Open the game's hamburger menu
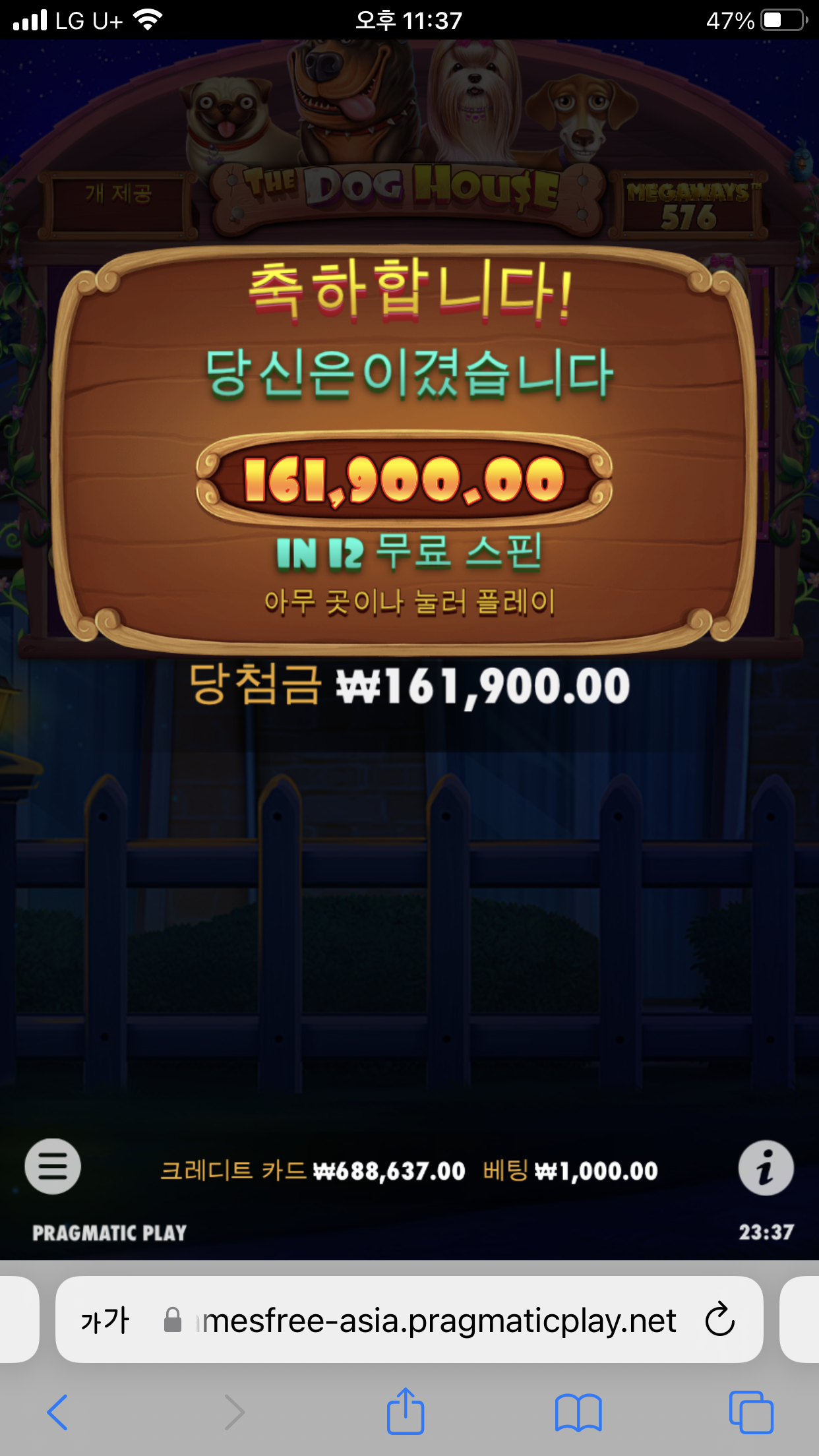The height and width of the screenshot is (1456, 819). point(53,1167)
